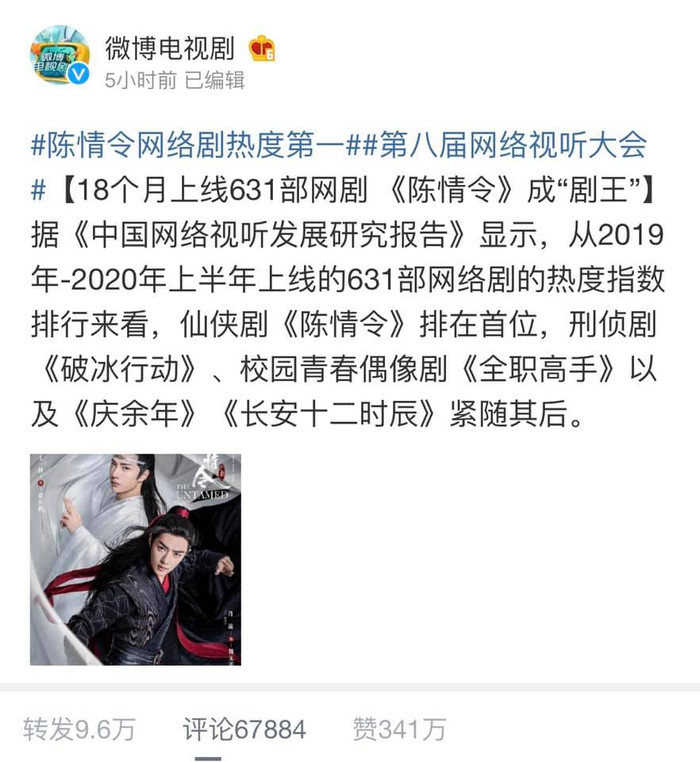
Task: Switch to the 转发 reposts tab
Action: [x=80, y=729]
